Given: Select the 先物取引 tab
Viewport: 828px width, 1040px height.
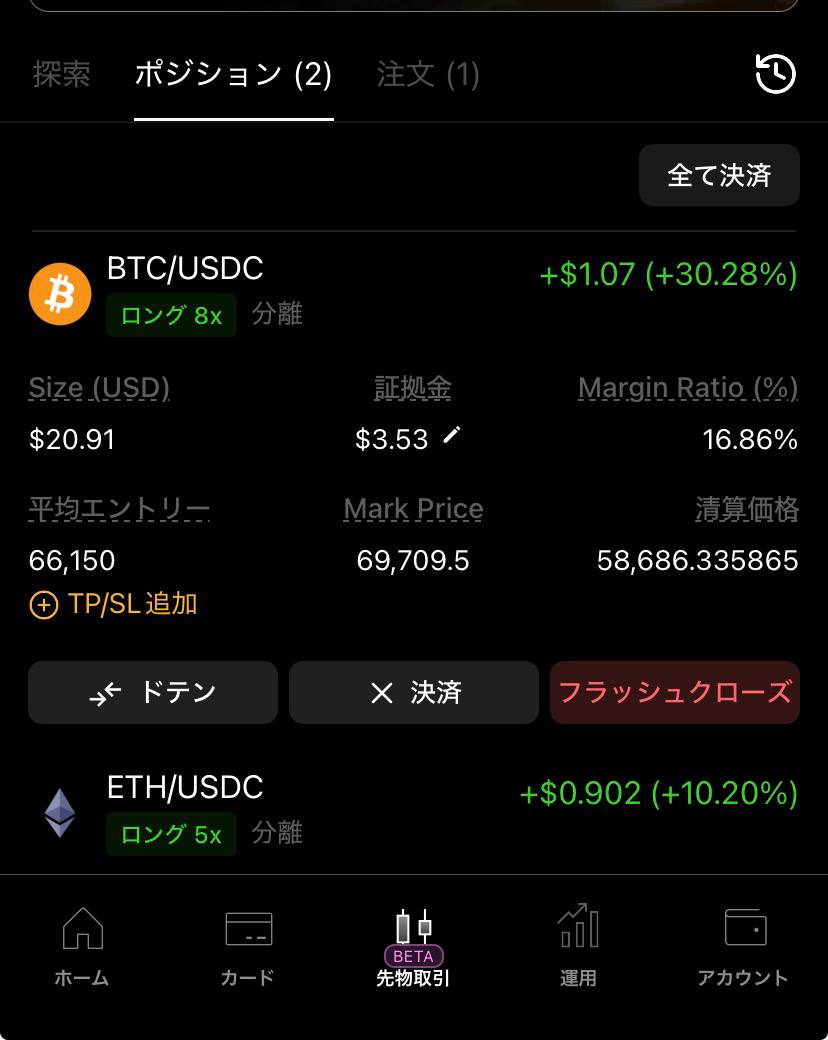Looking at the screenshot, I should (x=413, y=946).
